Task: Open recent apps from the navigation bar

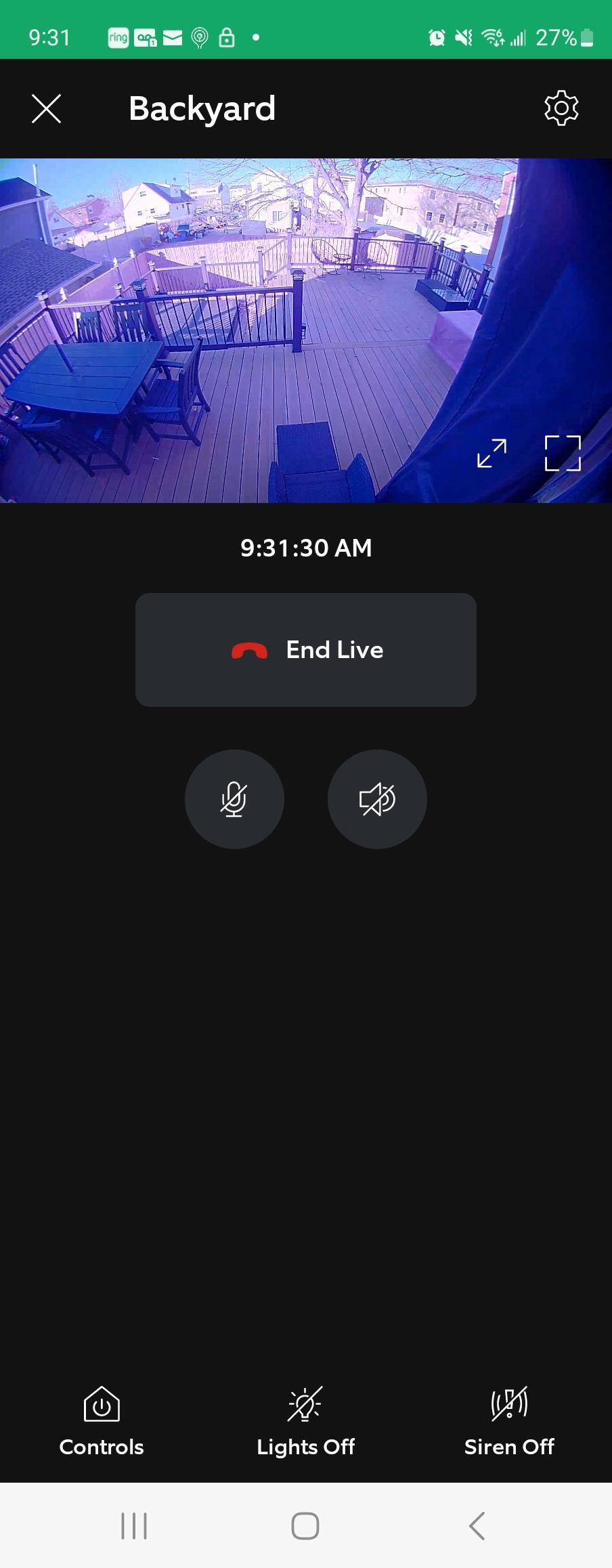Action: coord(134,1526)
